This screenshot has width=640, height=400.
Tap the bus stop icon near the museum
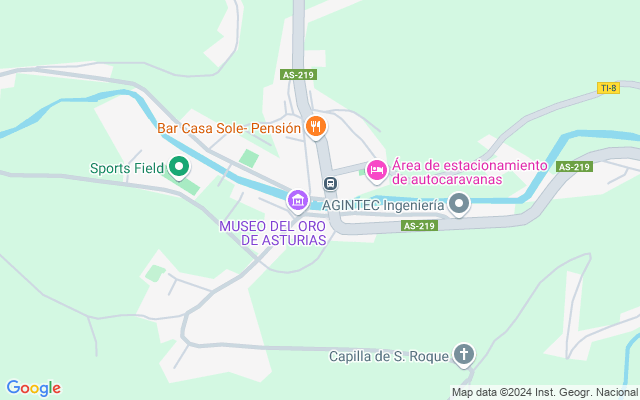[330, 184]
